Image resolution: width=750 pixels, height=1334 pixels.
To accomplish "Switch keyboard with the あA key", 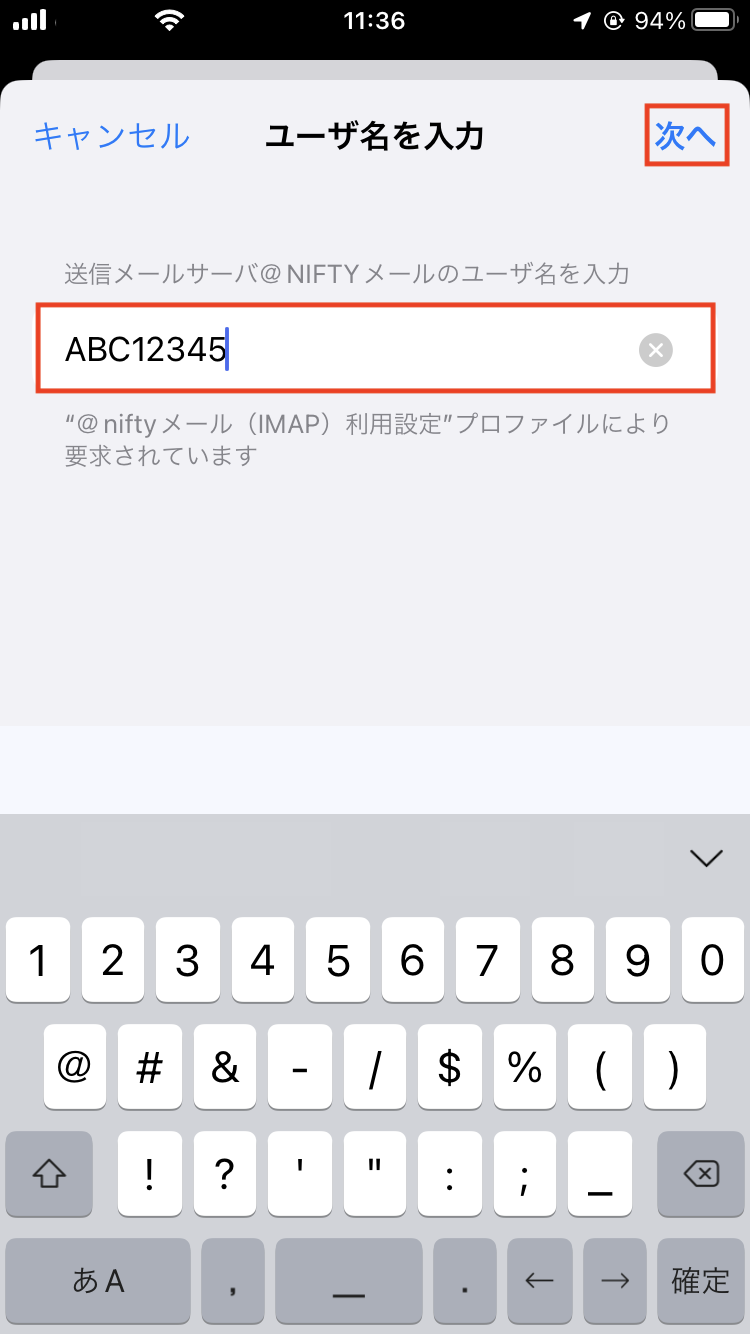I will click(x=98, y=1281).
